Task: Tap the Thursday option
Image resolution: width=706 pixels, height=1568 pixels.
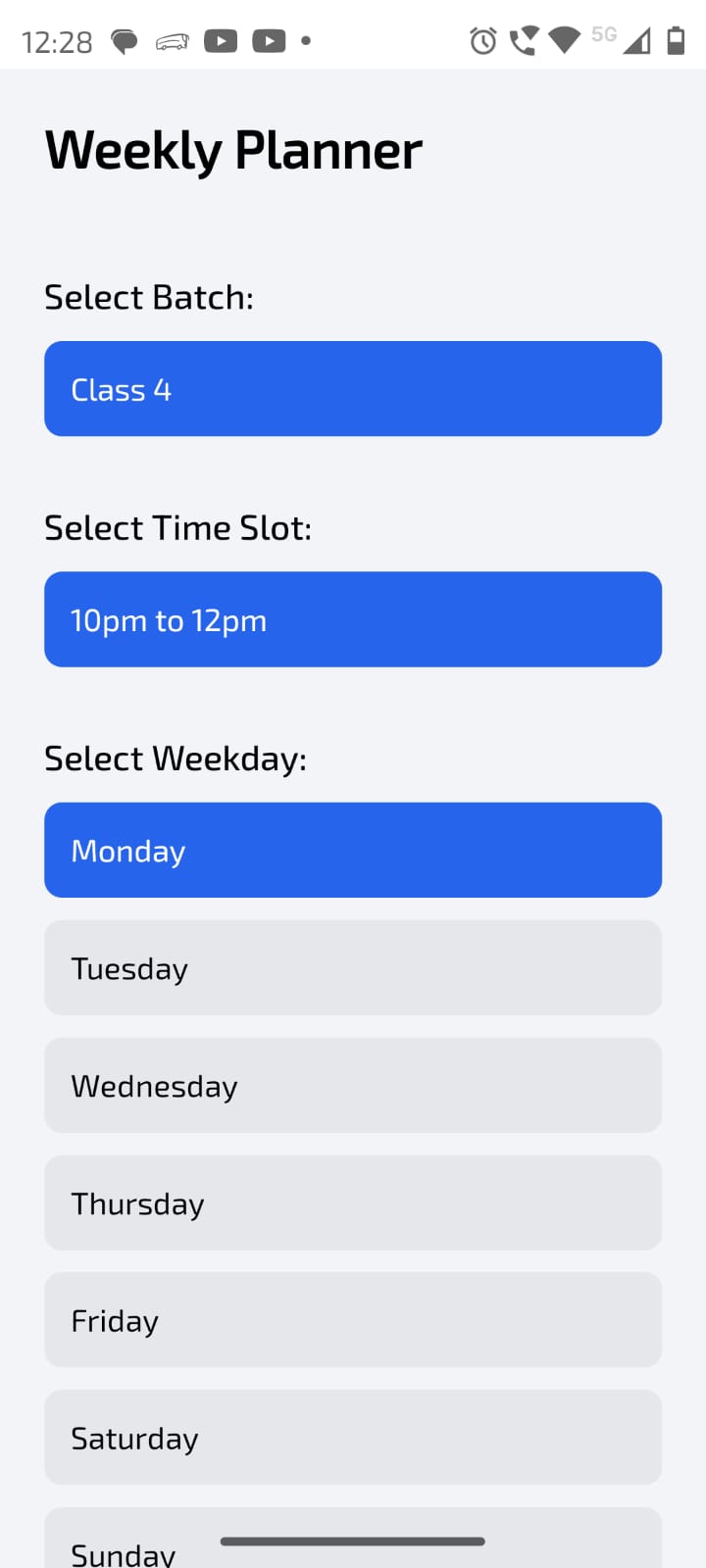Action: 353,1202
